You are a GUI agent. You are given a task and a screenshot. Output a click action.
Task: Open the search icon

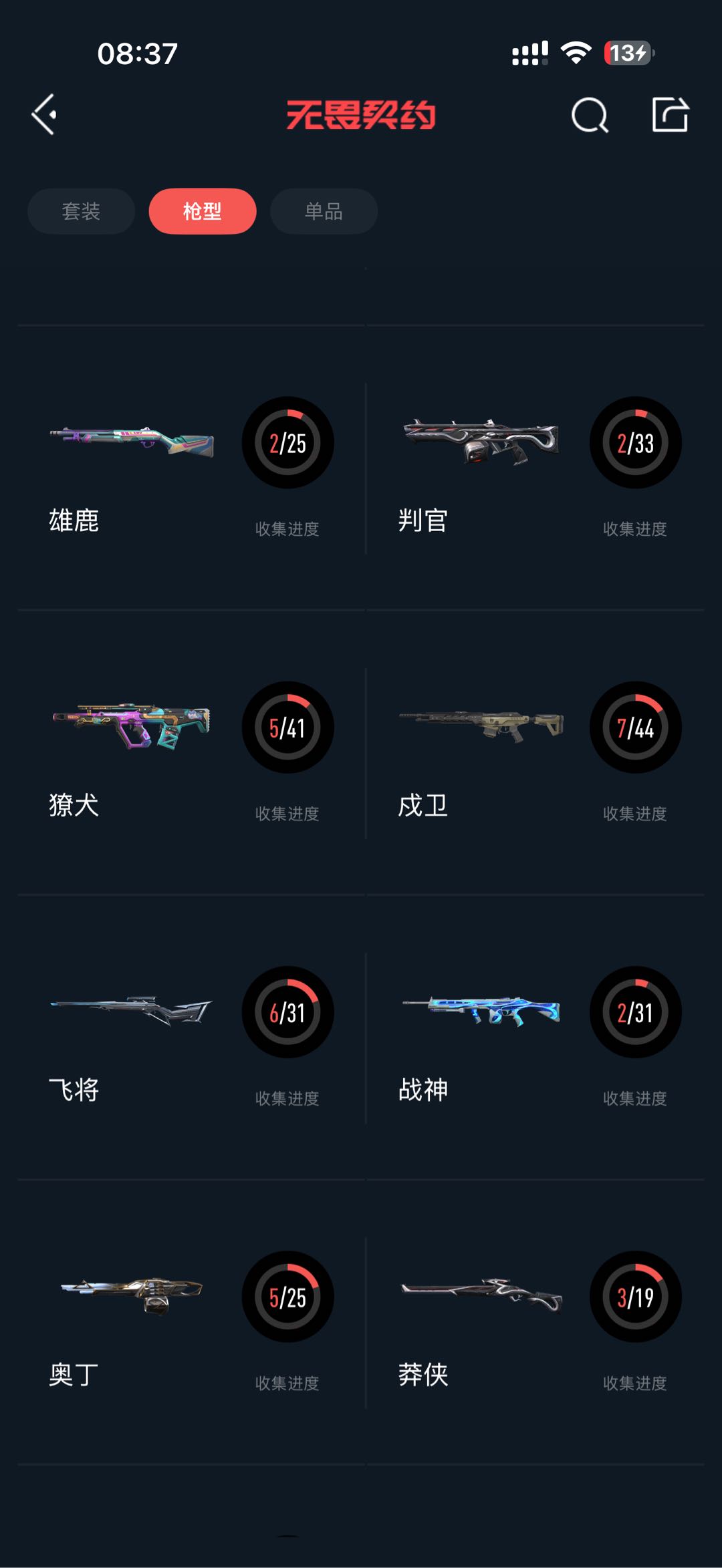click(x=590, y=116)
